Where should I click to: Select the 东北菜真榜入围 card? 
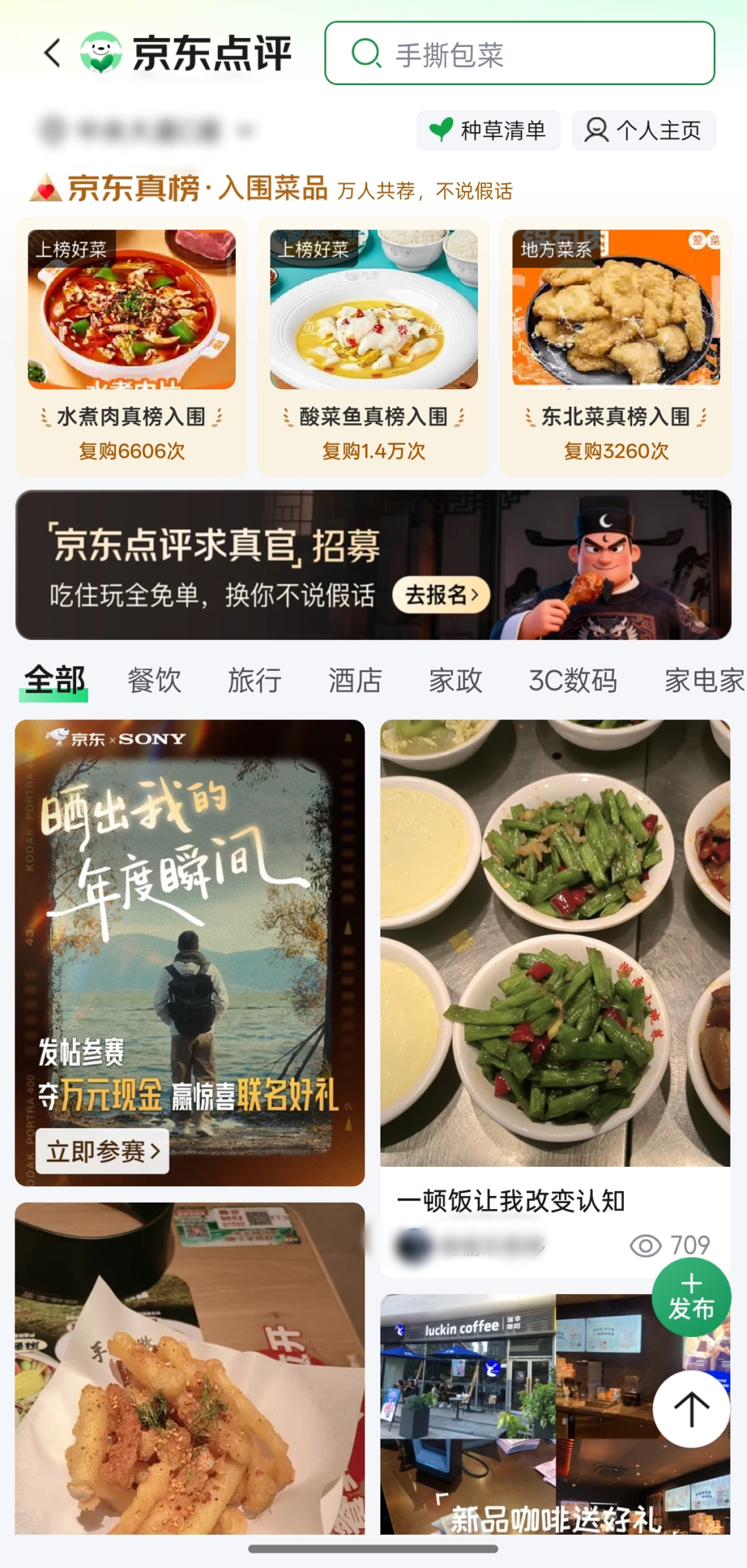616,347
